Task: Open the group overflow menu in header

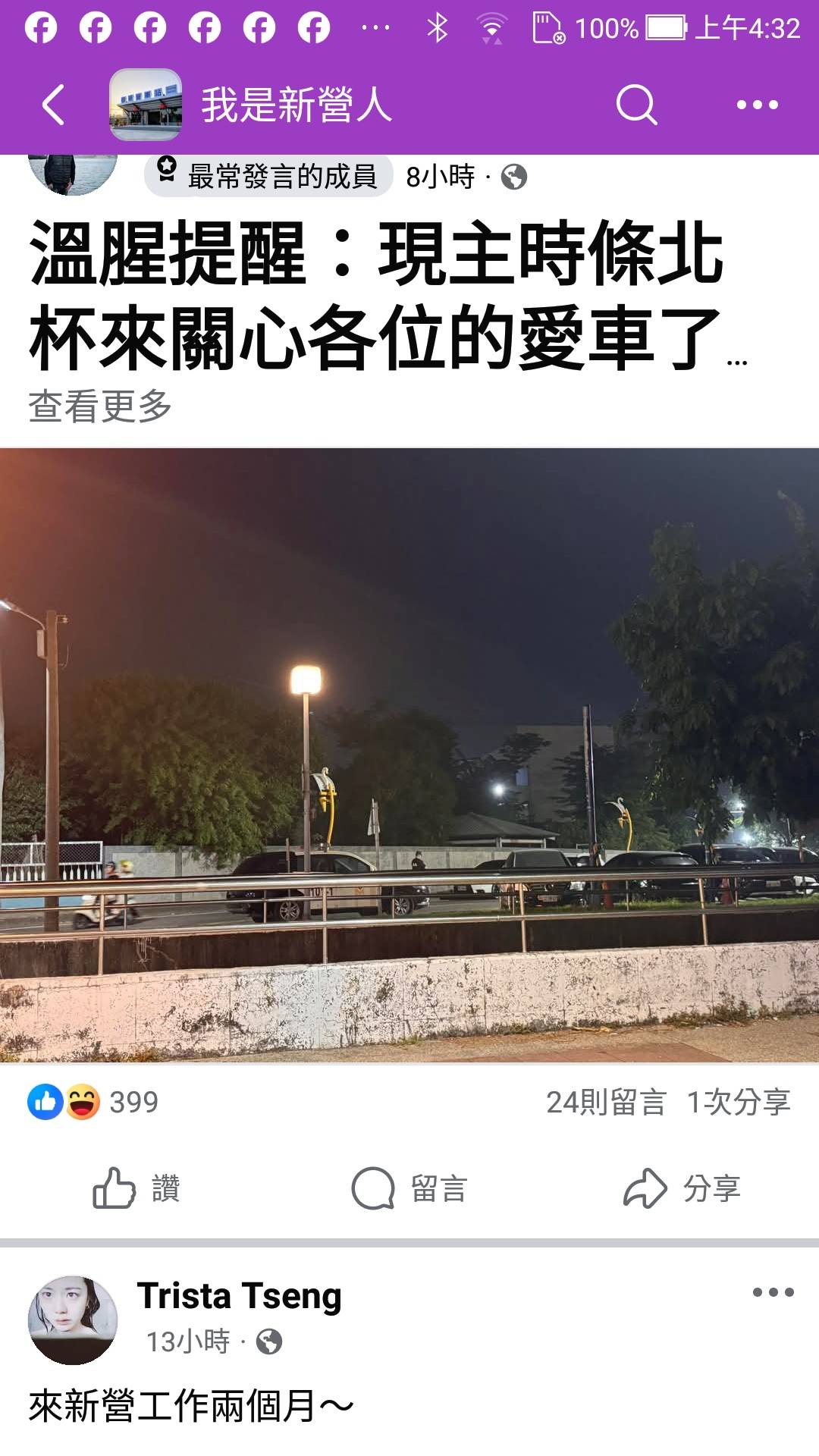Action: point(757,105)
